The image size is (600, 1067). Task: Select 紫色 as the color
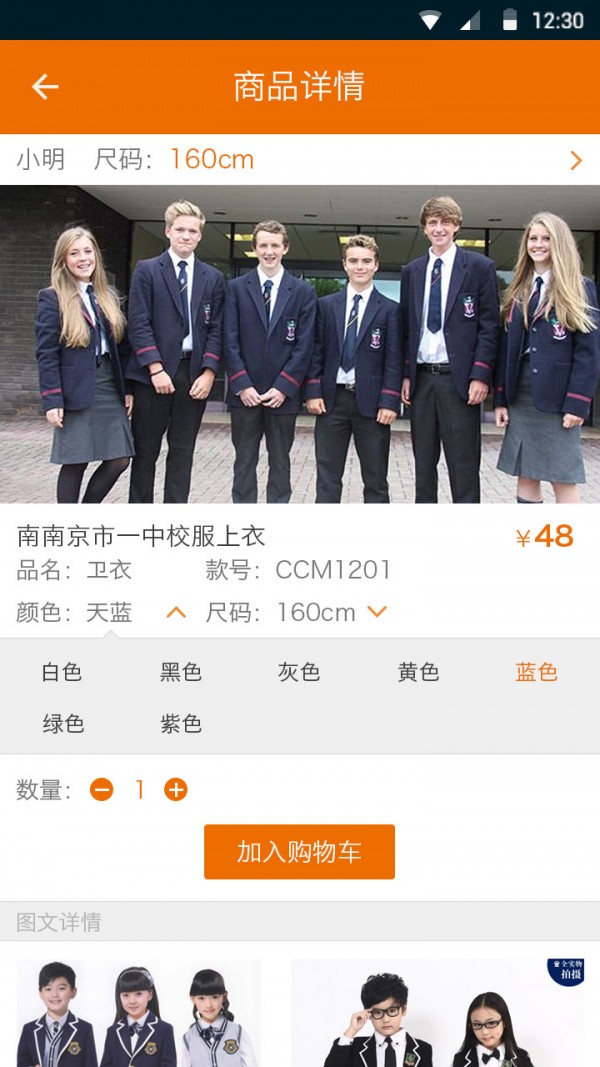coord(181,724)
